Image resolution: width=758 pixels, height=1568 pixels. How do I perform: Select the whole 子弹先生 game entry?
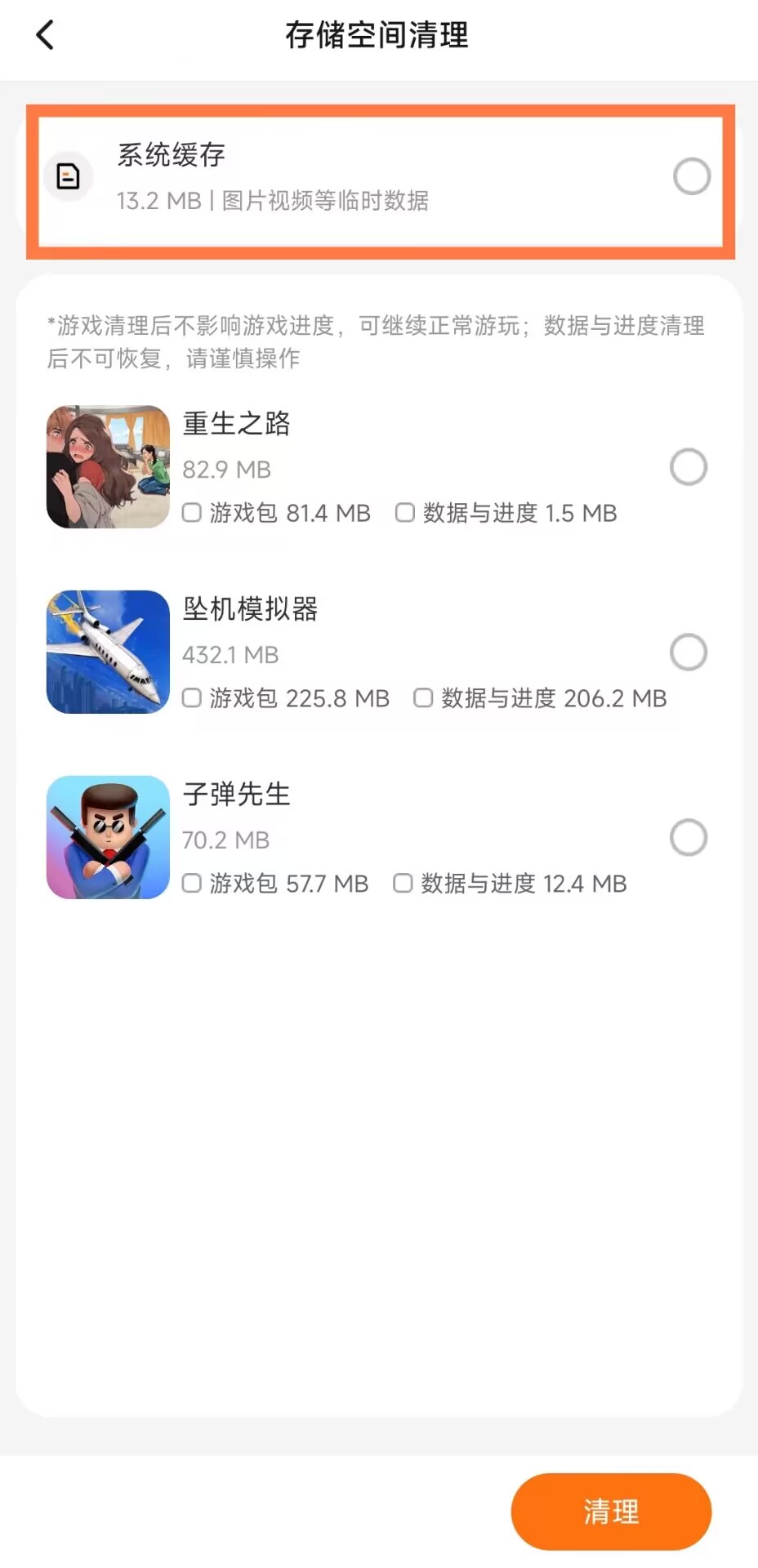point(688,838)
